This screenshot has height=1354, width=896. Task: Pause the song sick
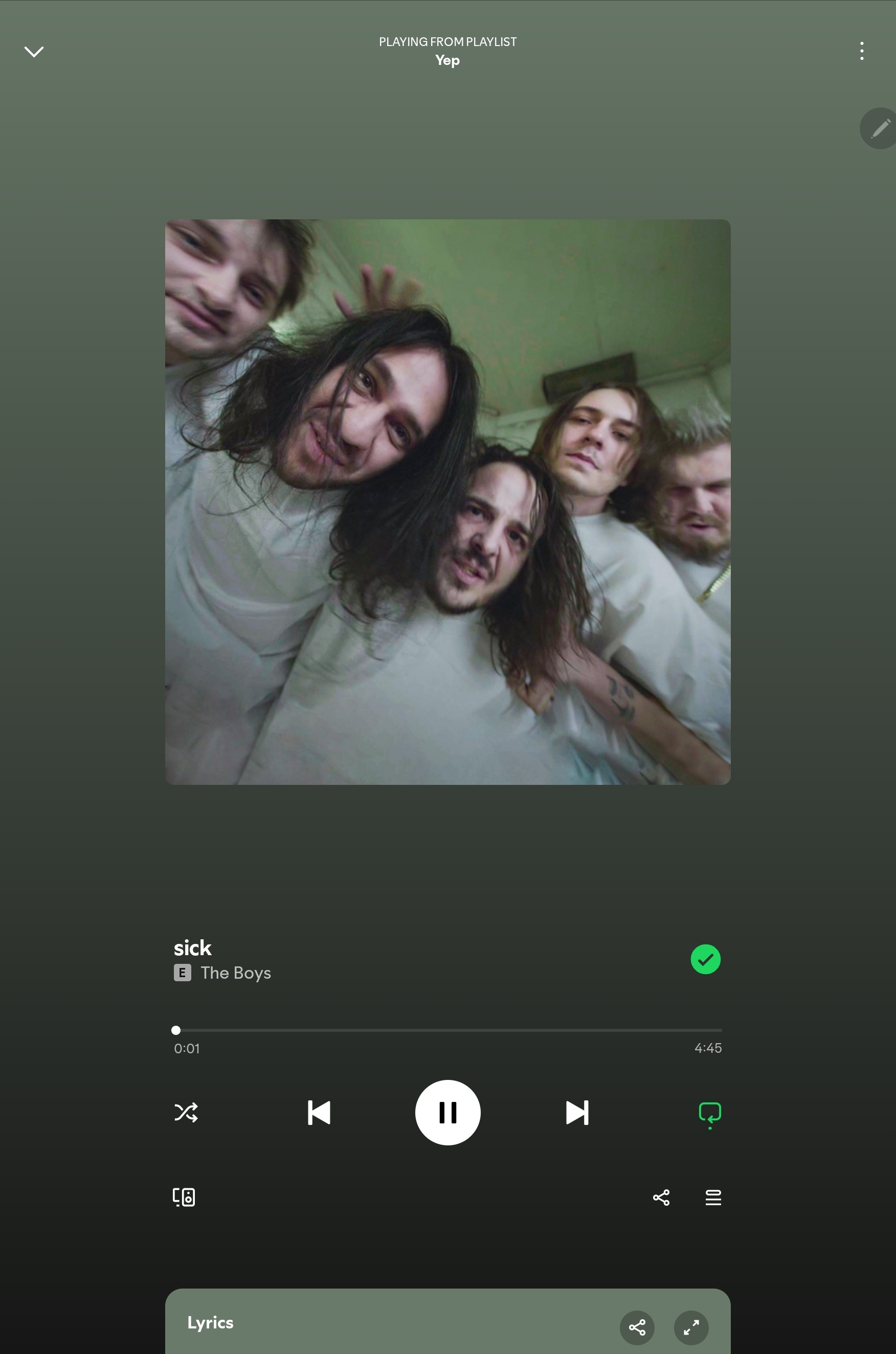click(447, 1112)
